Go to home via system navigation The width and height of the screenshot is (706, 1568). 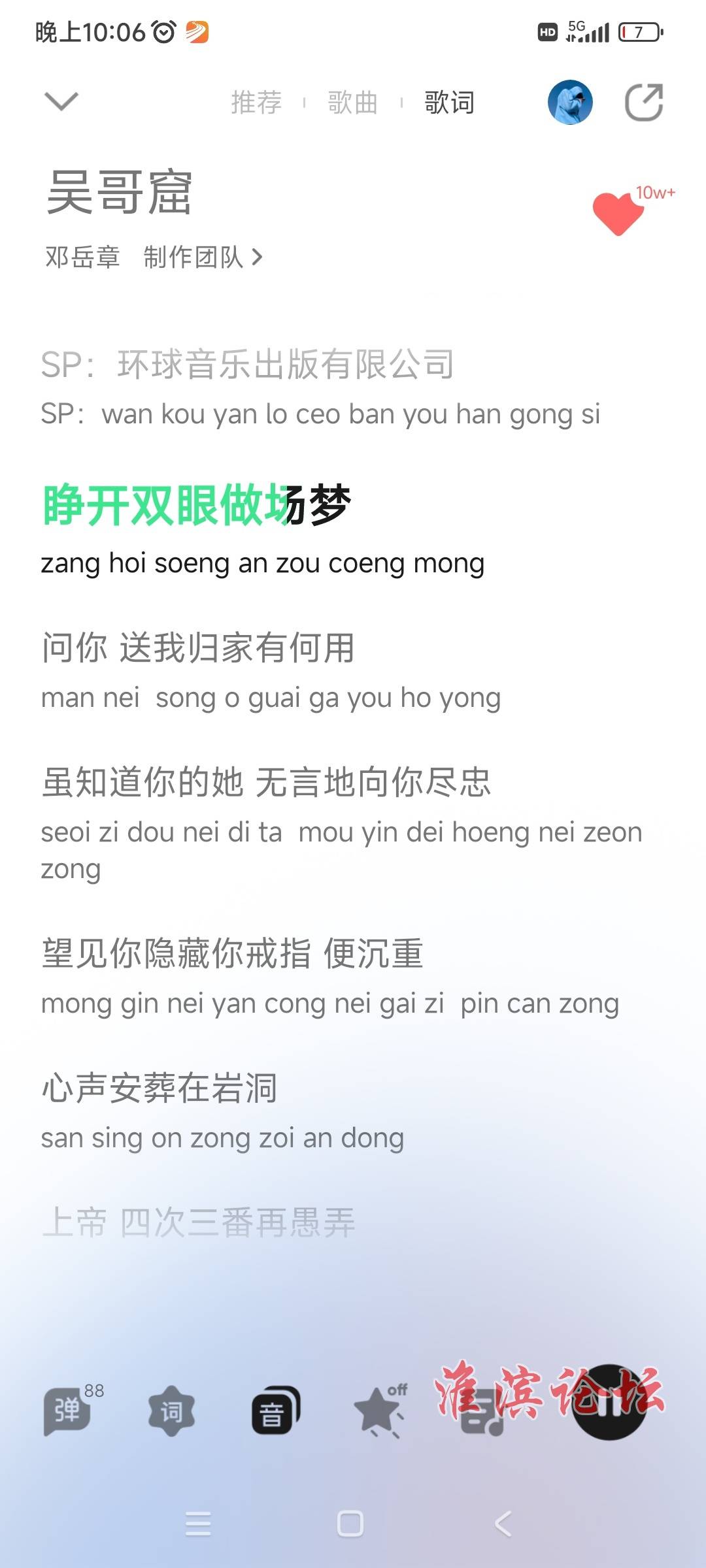click(350, 1524)
